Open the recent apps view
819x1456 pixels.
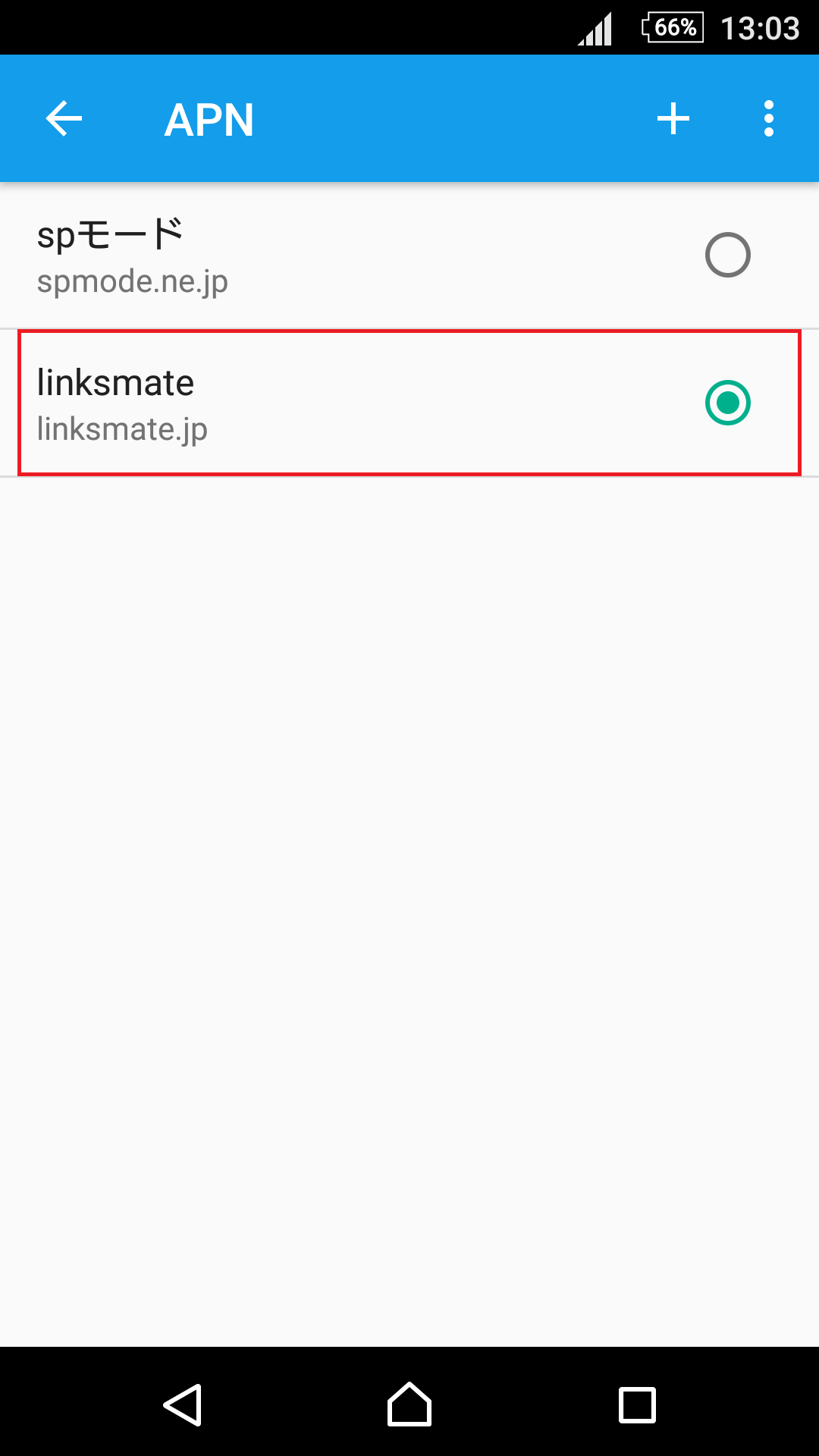pos(637,1404)
